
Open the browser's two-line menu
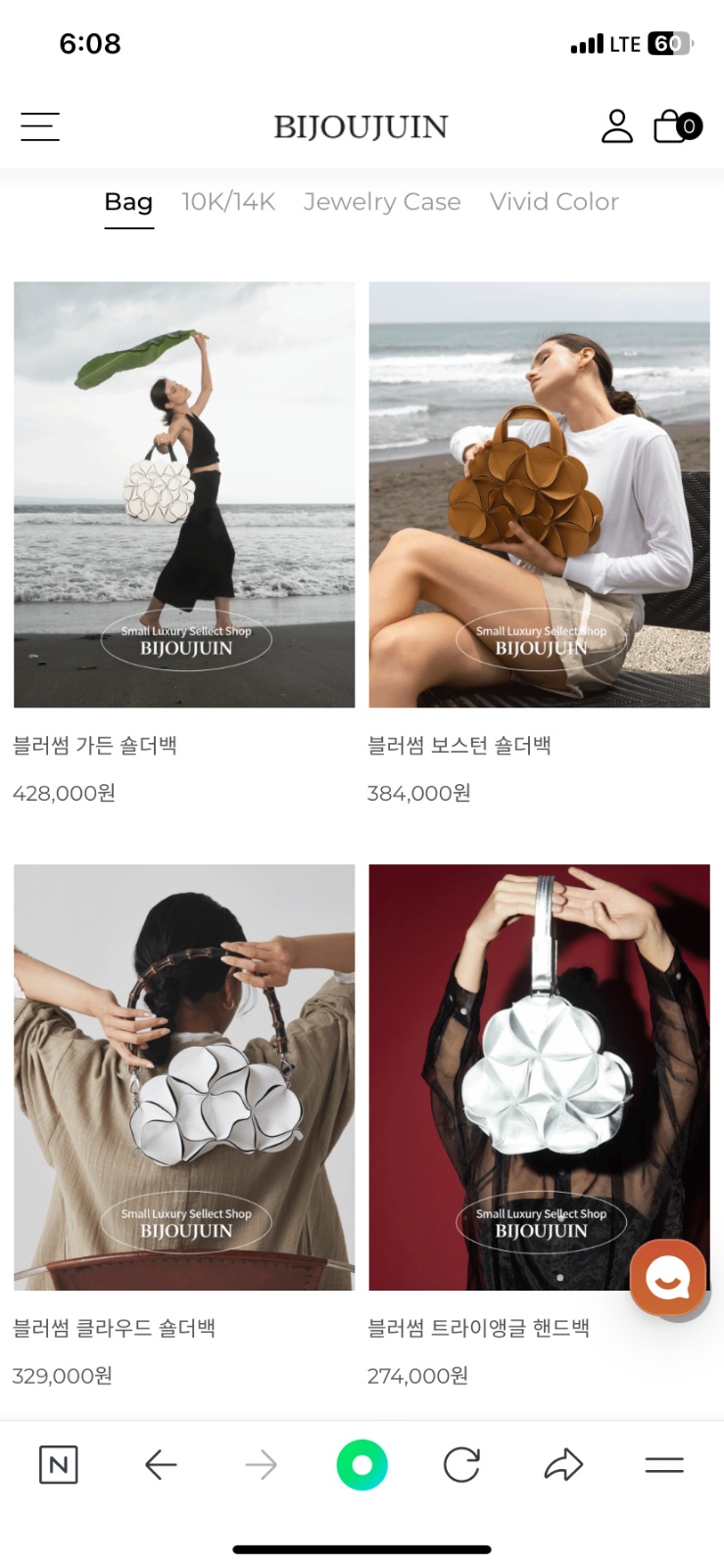[x=663, y=1465]
